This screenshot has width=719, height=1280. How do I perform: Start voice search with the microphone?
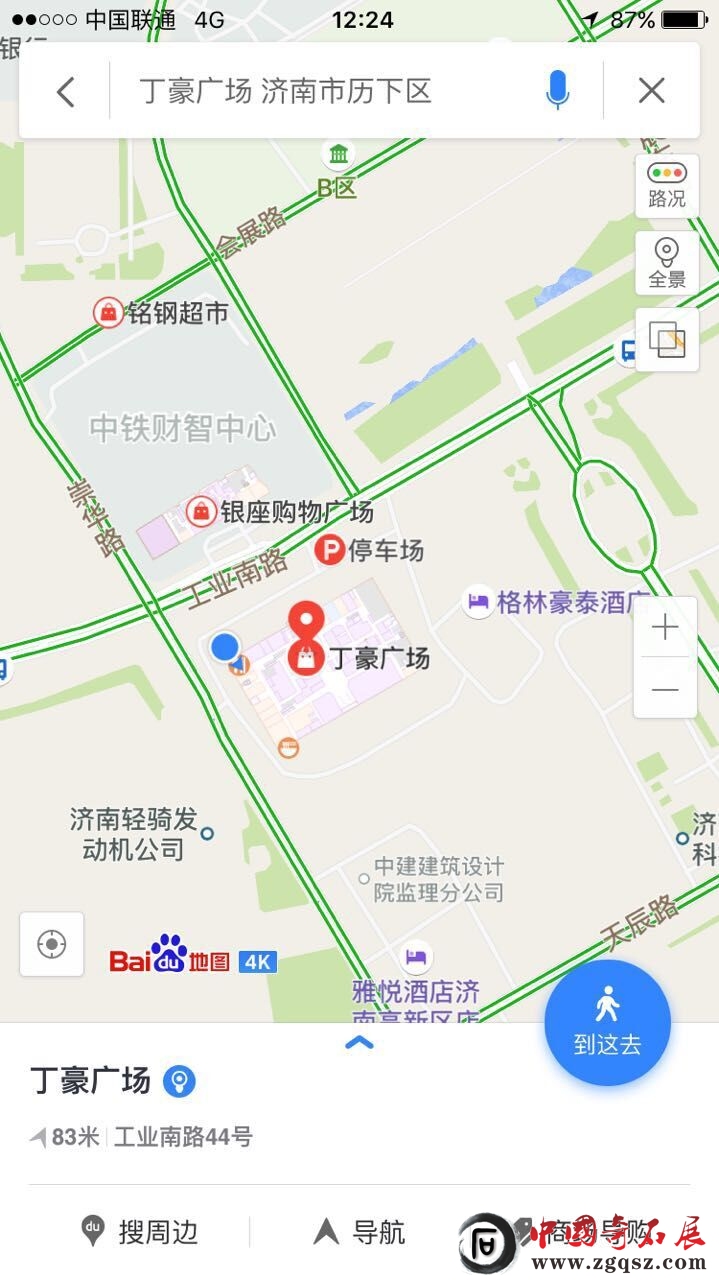(557, 91)
